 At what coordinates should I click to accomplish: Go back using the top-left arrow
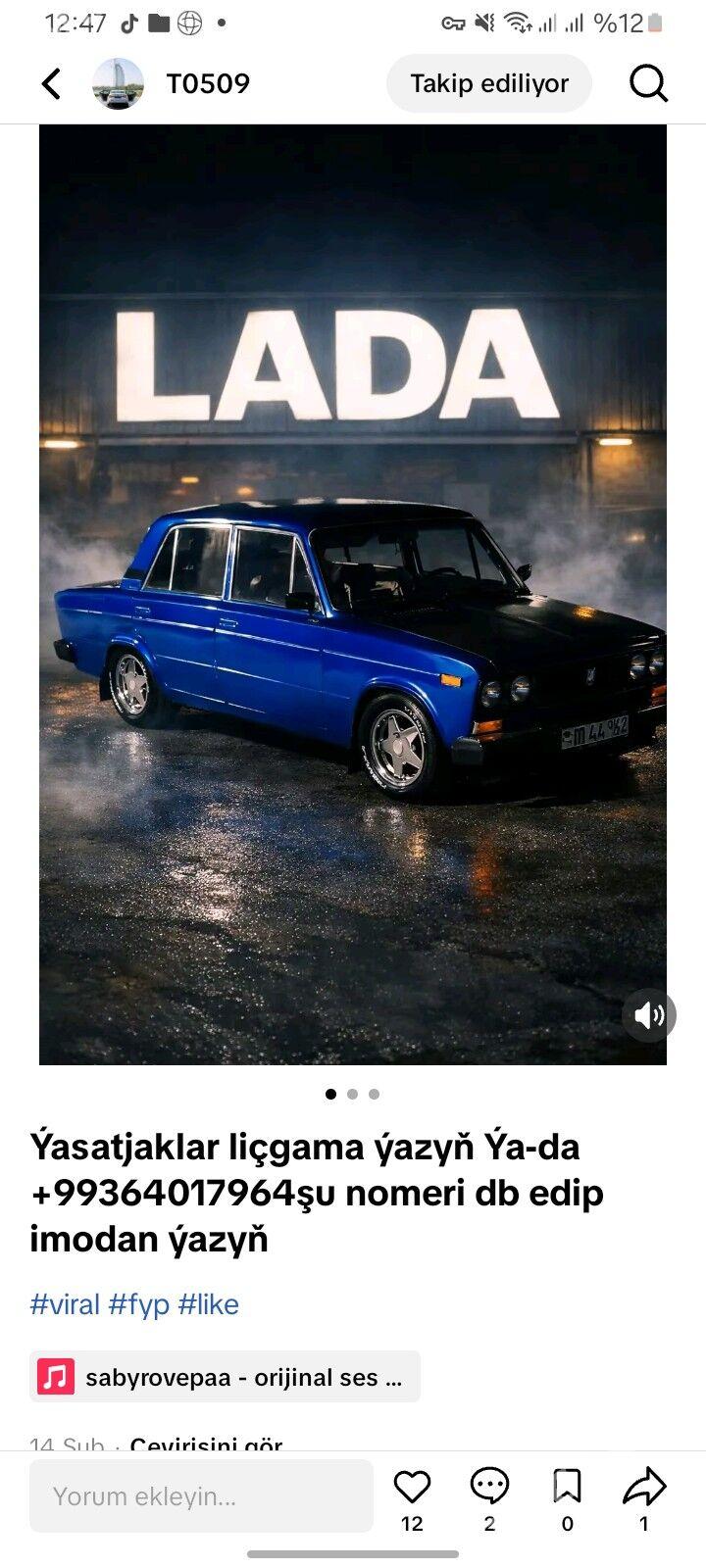(52, 84)
